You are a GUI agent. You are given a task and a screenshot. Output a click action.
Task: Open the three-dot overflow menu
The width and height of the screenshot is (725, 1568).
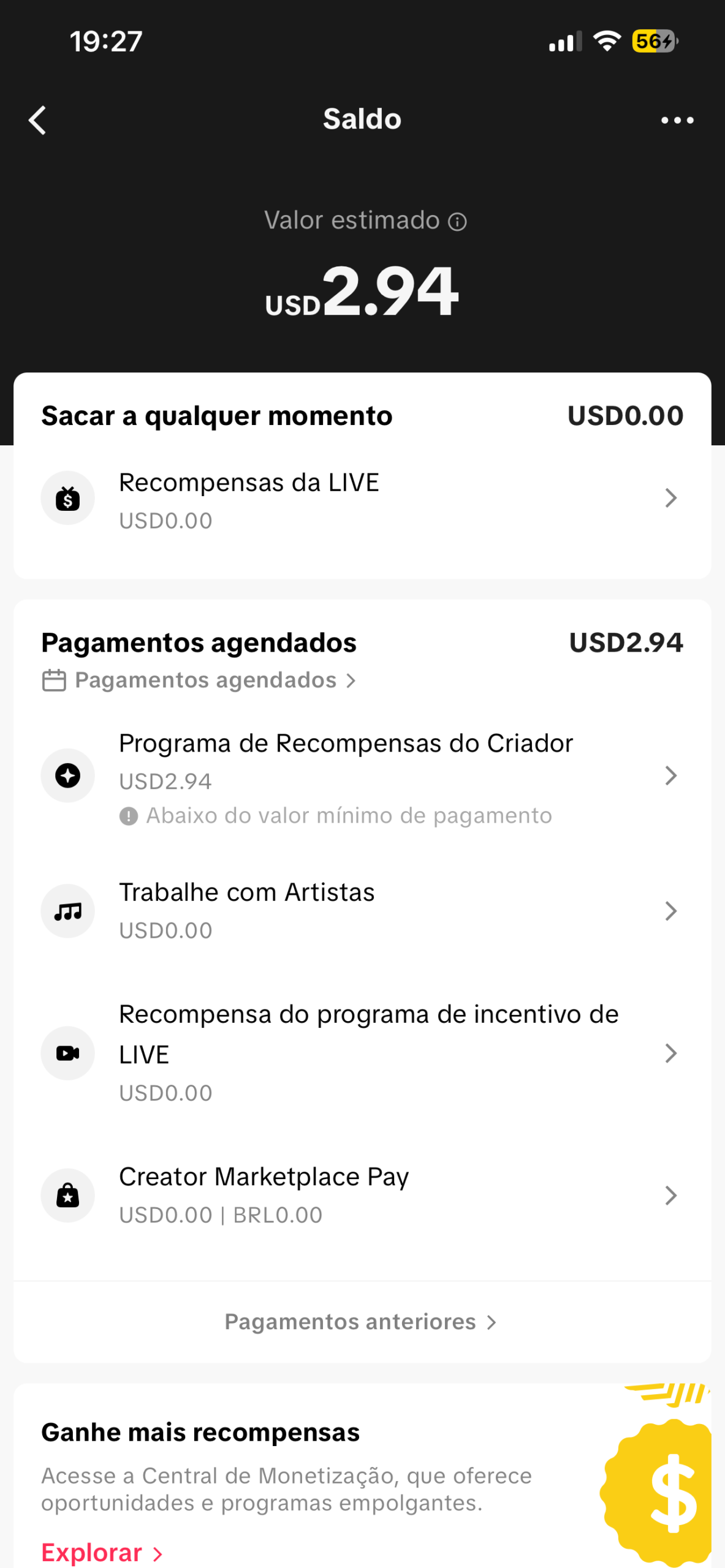(677, 120)
